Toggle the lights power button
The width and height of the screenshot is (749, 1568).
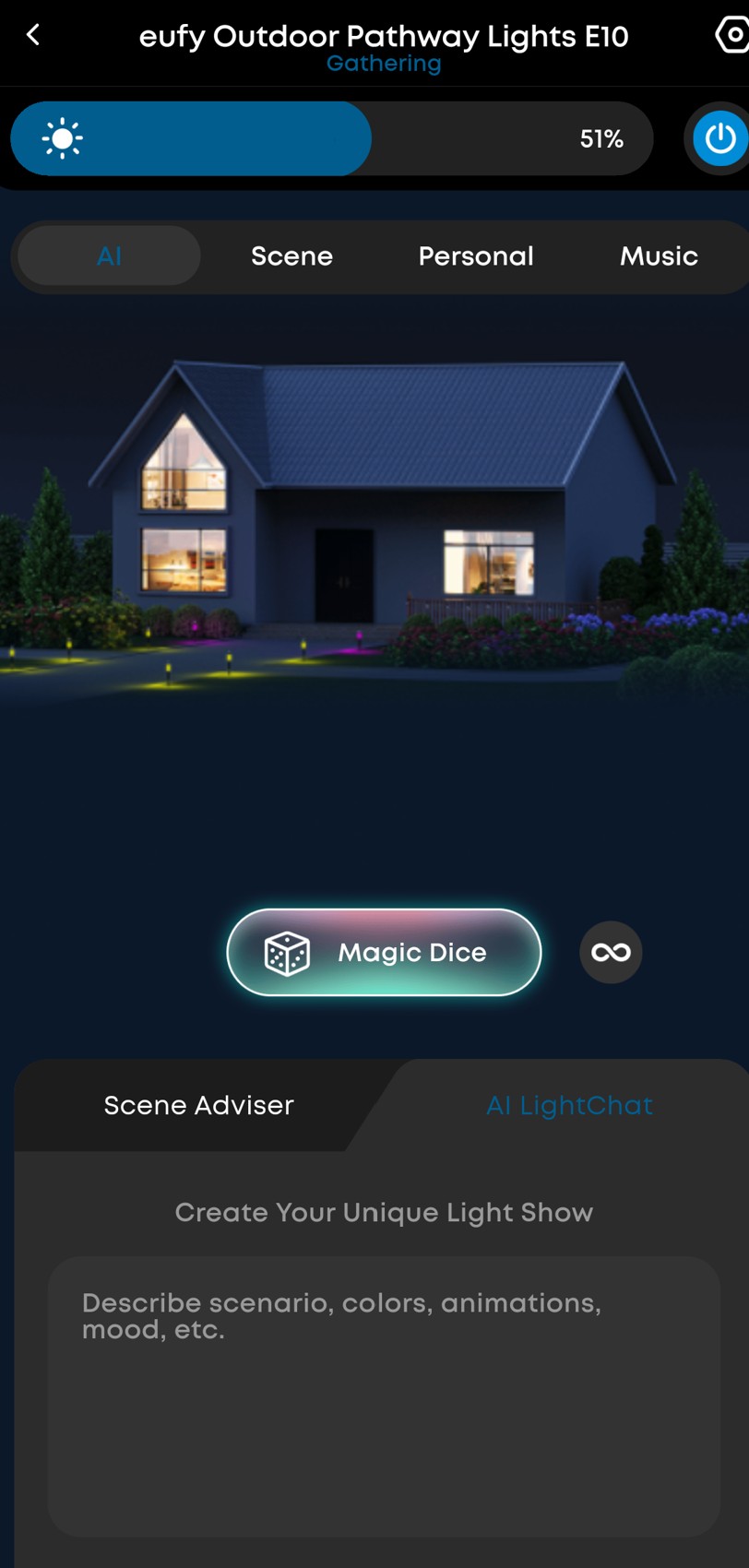coord(719,138)
